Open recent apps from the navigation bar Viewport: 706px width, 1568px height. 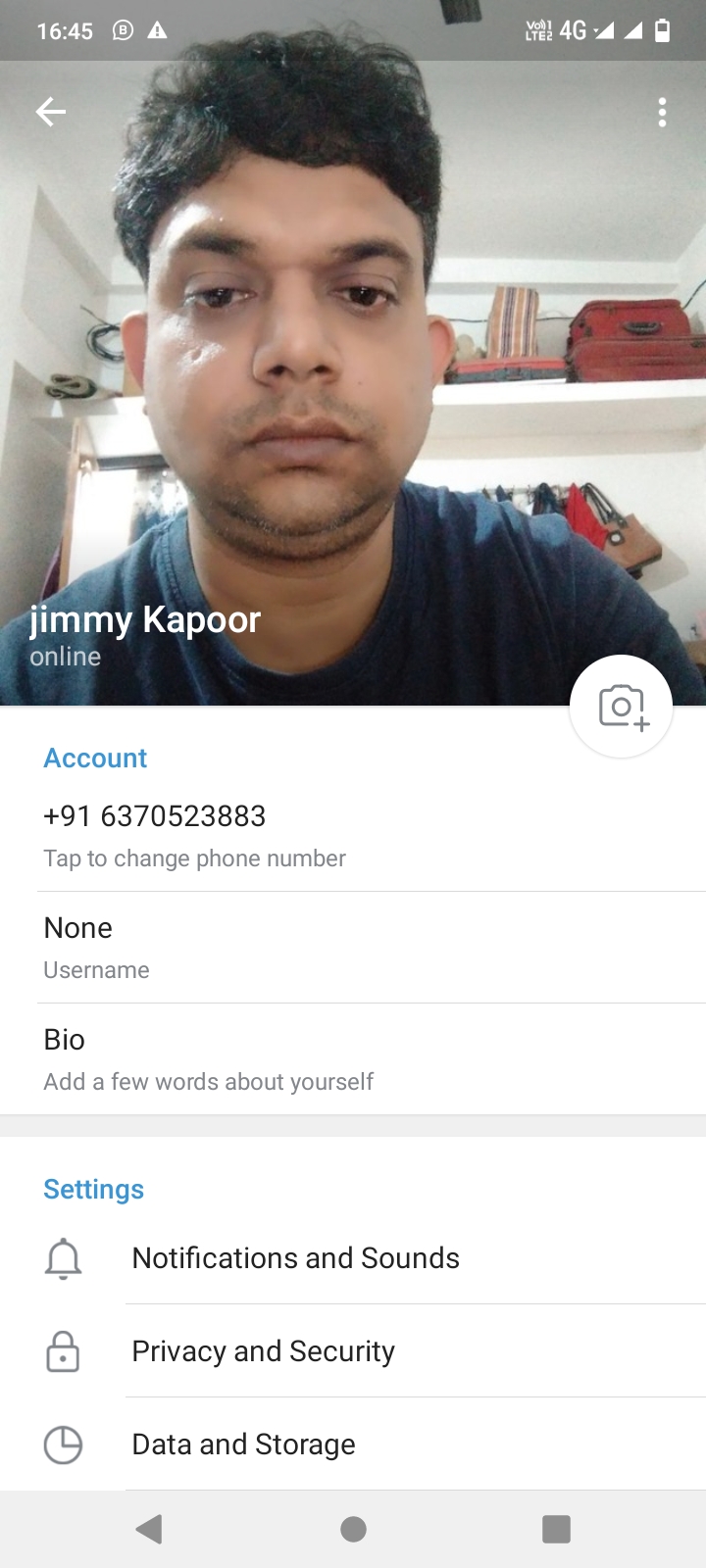[x=556, y=1529]
